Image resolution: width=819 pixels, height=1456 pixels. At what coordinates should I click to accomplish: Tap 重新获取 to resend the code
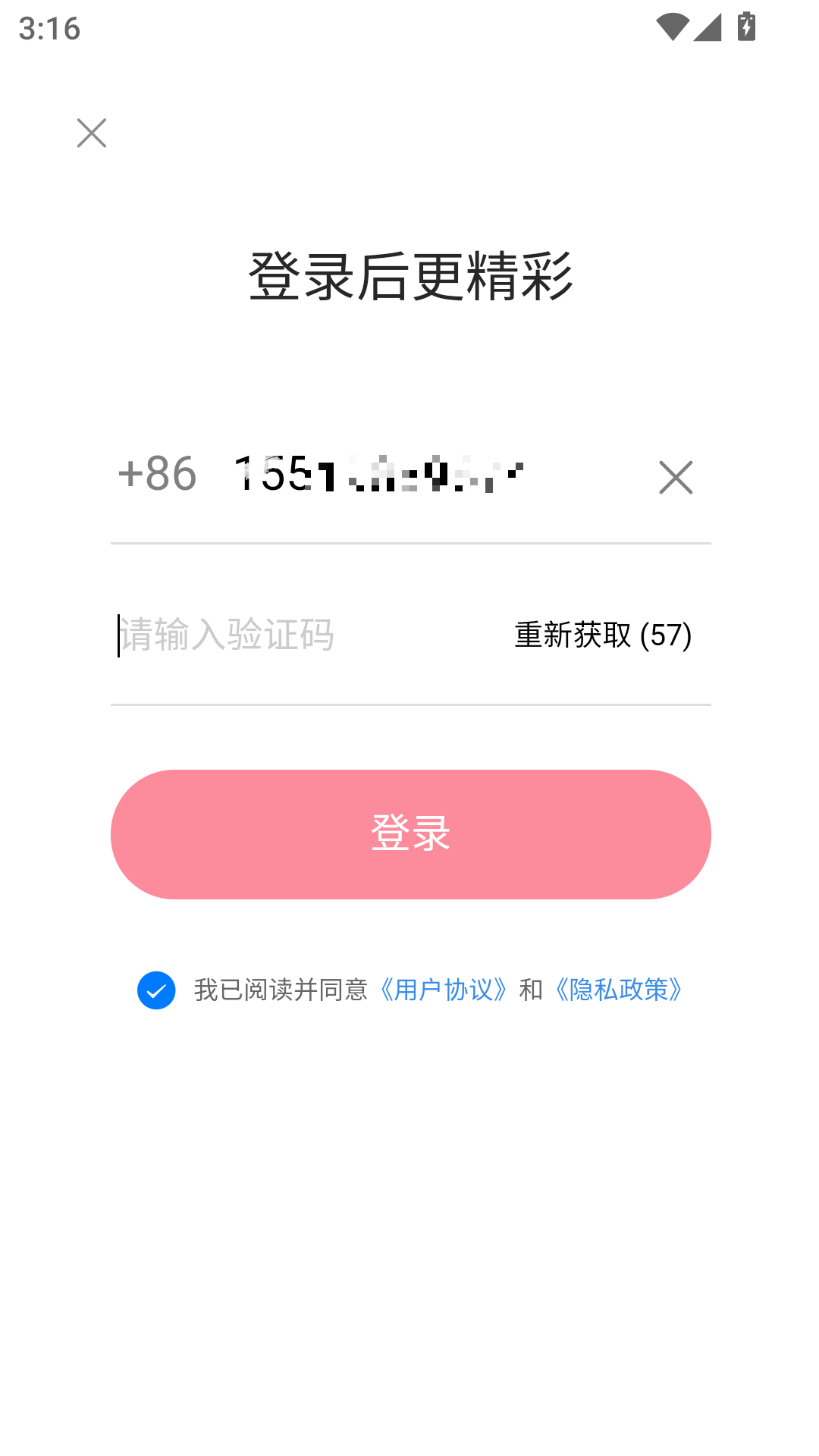(573, 637)
